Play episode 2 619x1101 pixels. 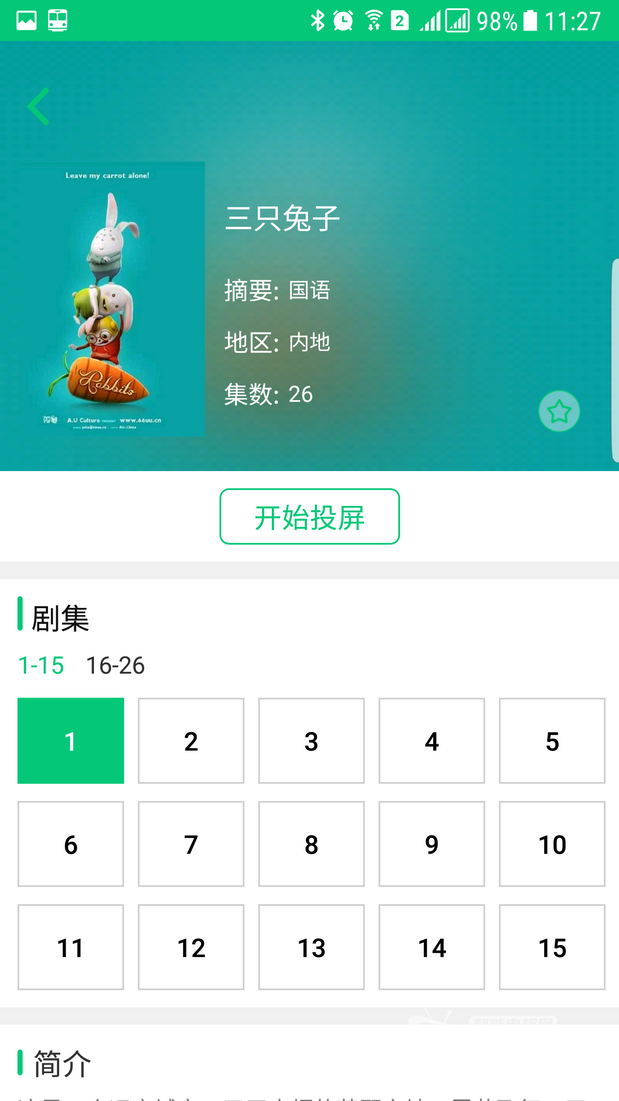(191, 741)
